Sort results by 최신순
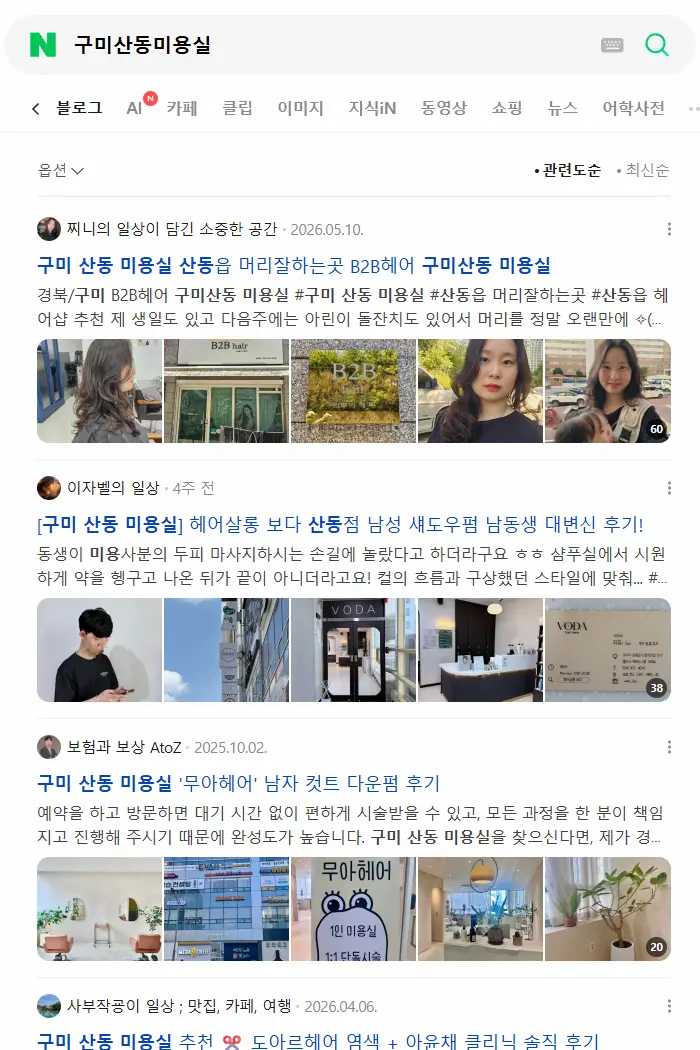This screenshot has height=1050, width=700. [643, 170]
